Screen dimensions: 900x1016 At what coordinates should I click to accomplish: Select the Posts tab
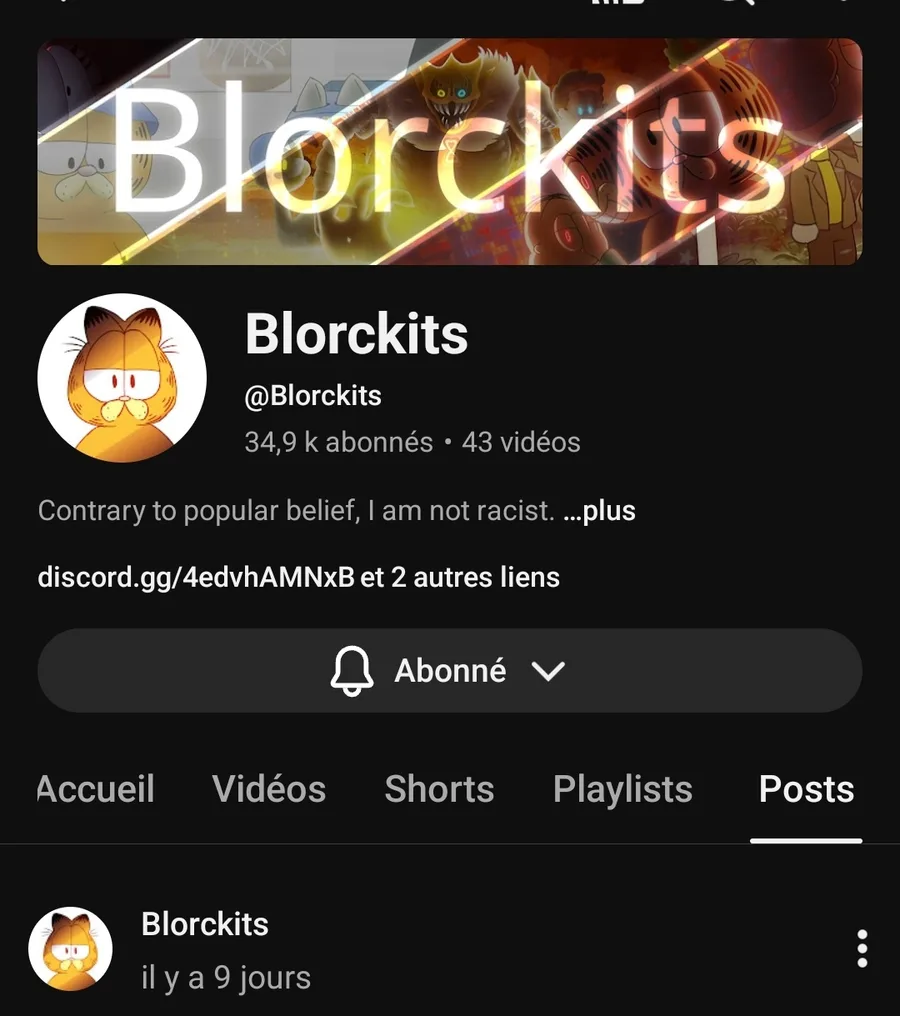[806, 789]
